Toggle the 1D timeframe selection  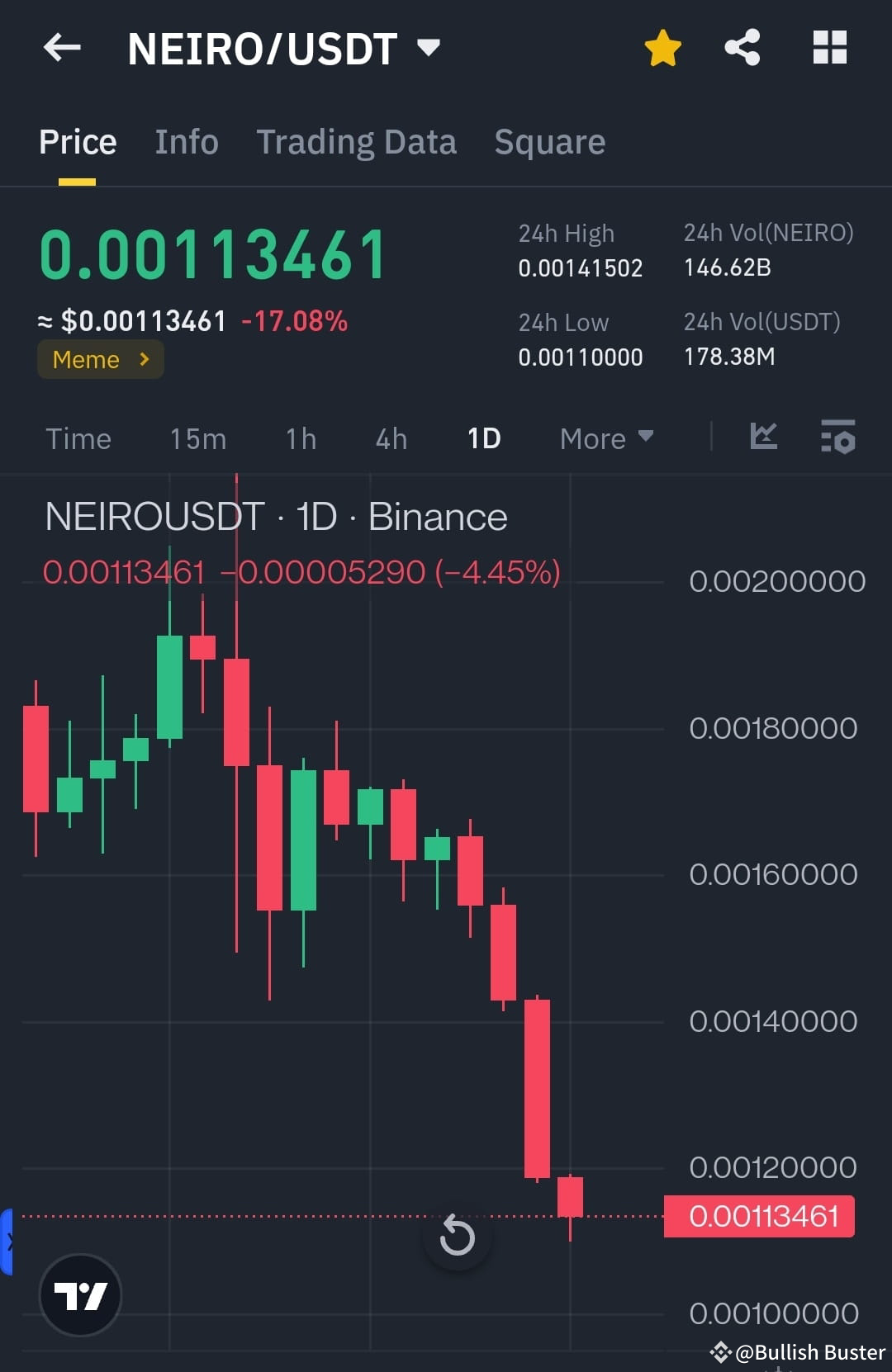pyautogui.click(x=483, y=438)
